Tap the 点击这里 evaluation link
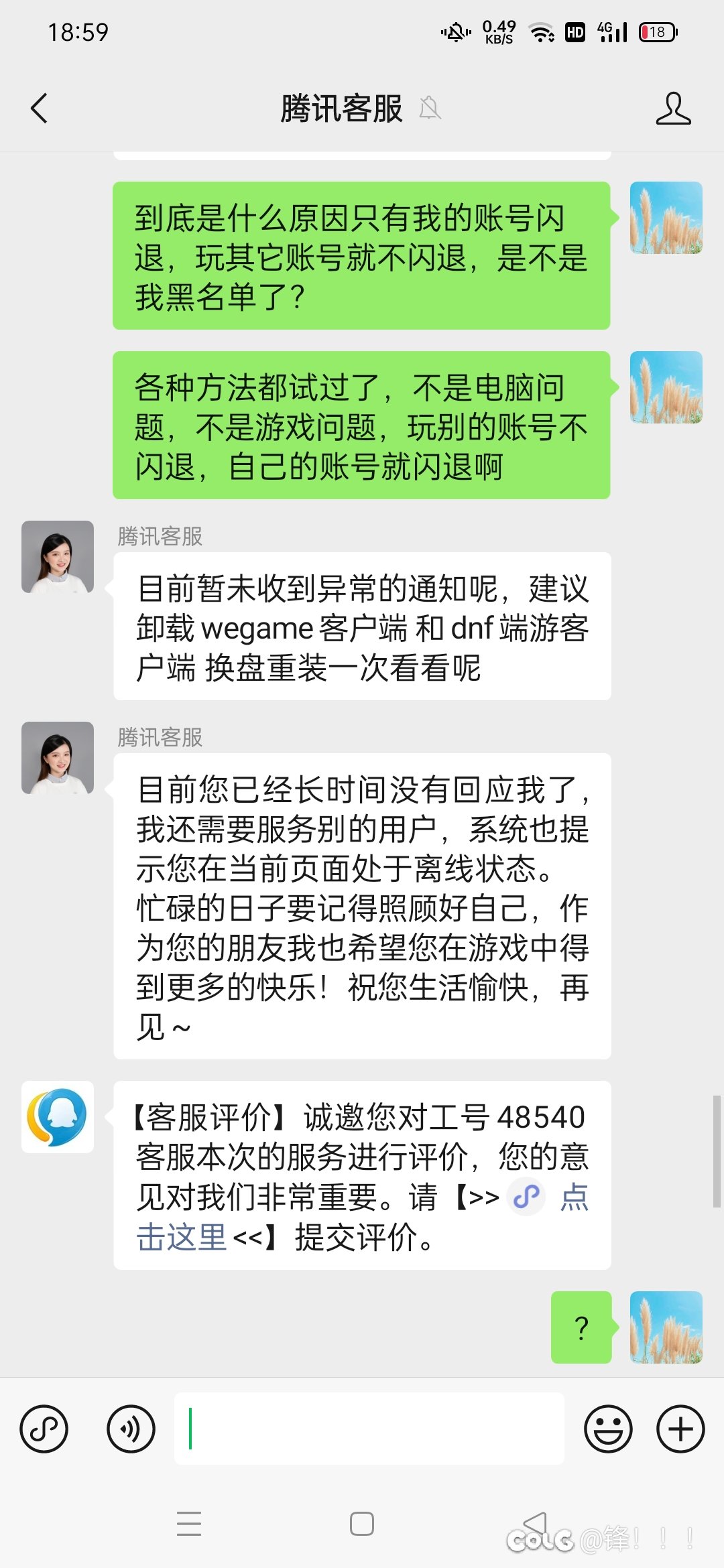 pyautogui.click(x=181, y=1237)
